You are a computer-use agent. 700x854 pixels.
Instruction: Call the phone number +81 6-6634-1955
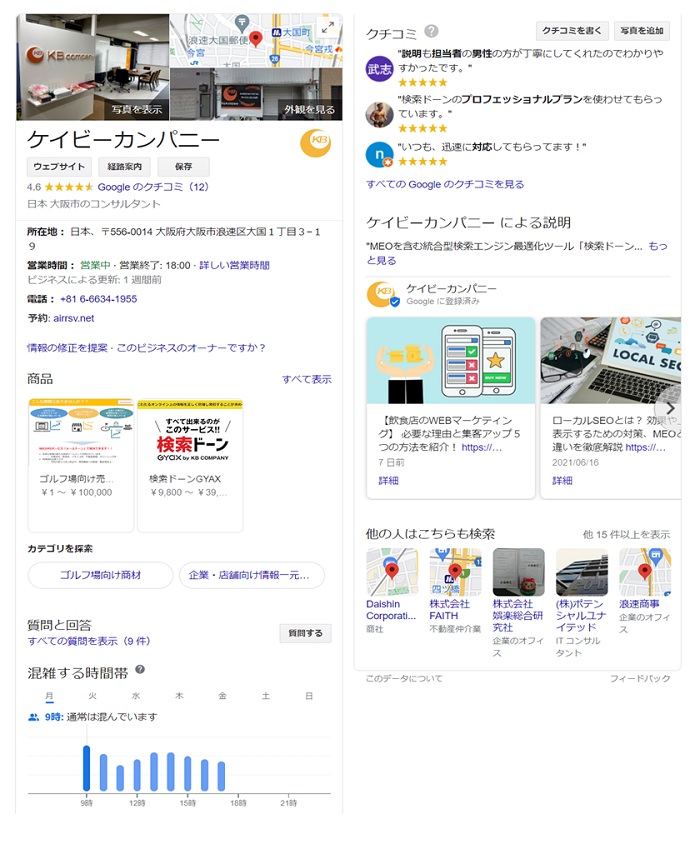(98, 299)
